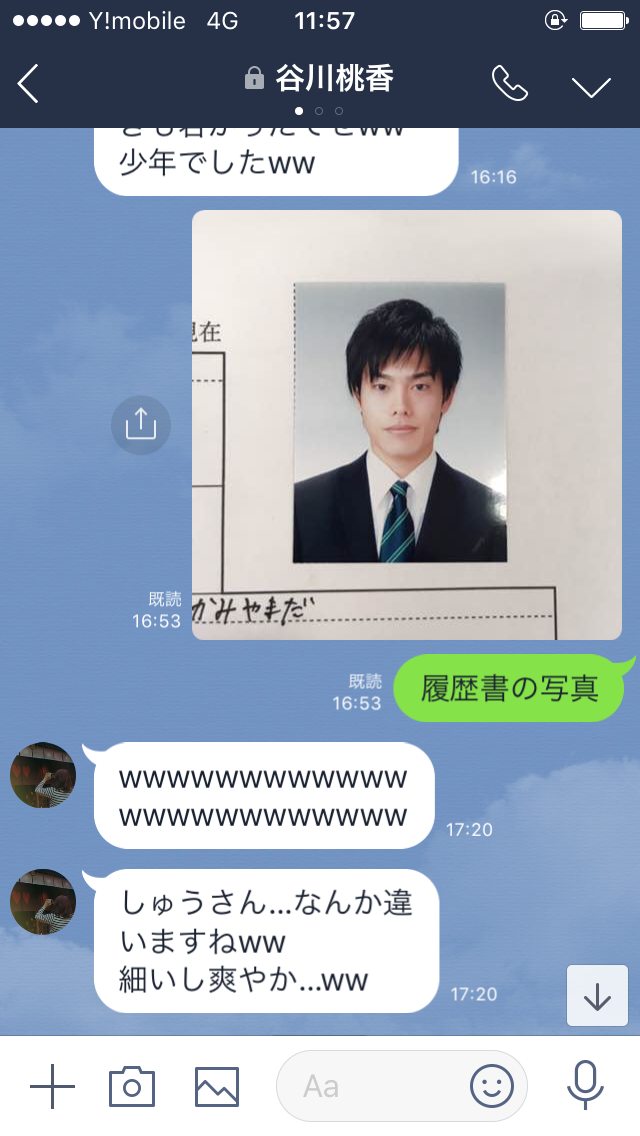This screenshot has height=1136, width=640.
Task: Open the camera to take a photo
Action: pos(132,1086)
